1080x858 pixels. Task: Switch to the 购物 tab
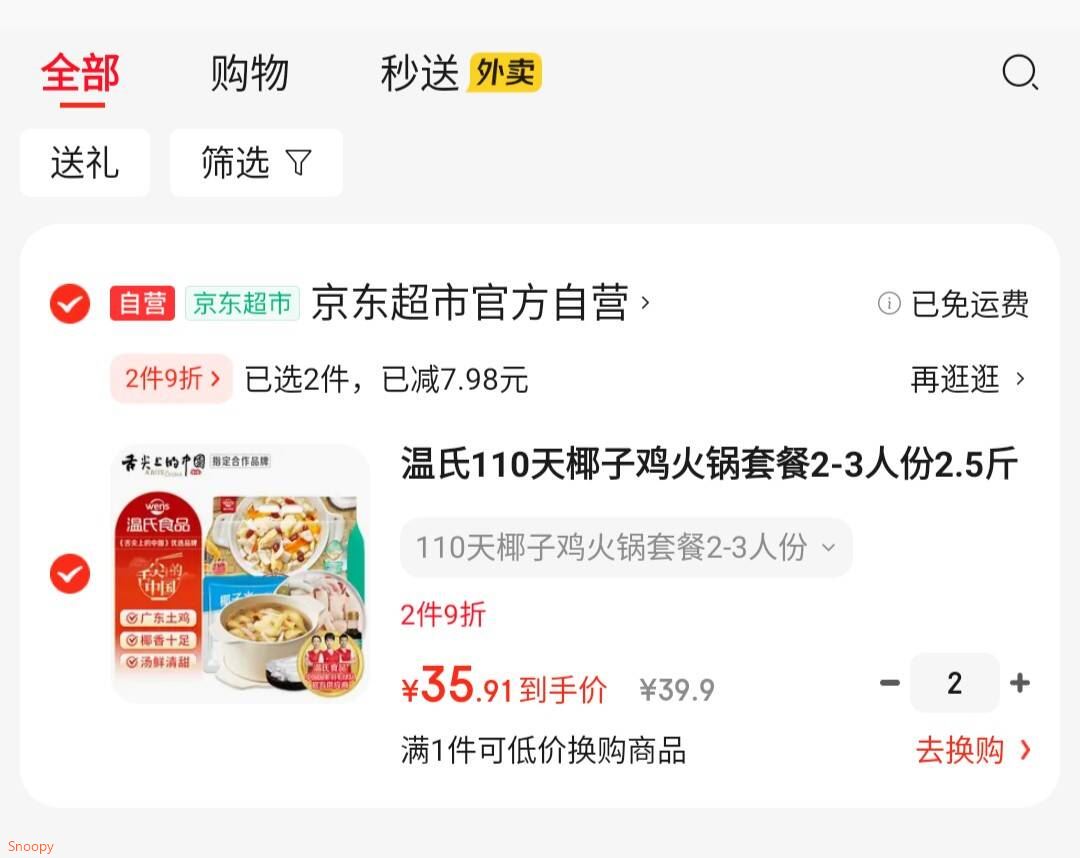point(249,73)
